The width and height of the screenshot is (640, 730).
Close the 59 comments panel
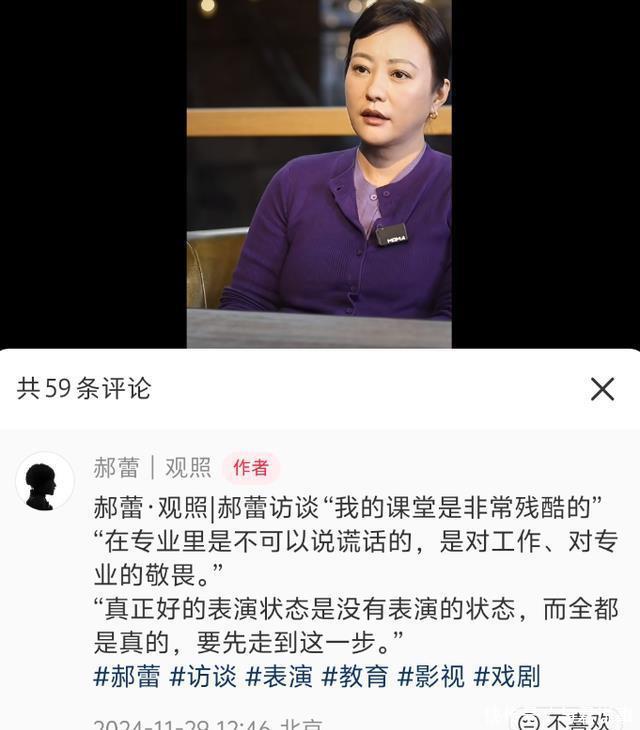pyautogui.click(x=602, y=389)
